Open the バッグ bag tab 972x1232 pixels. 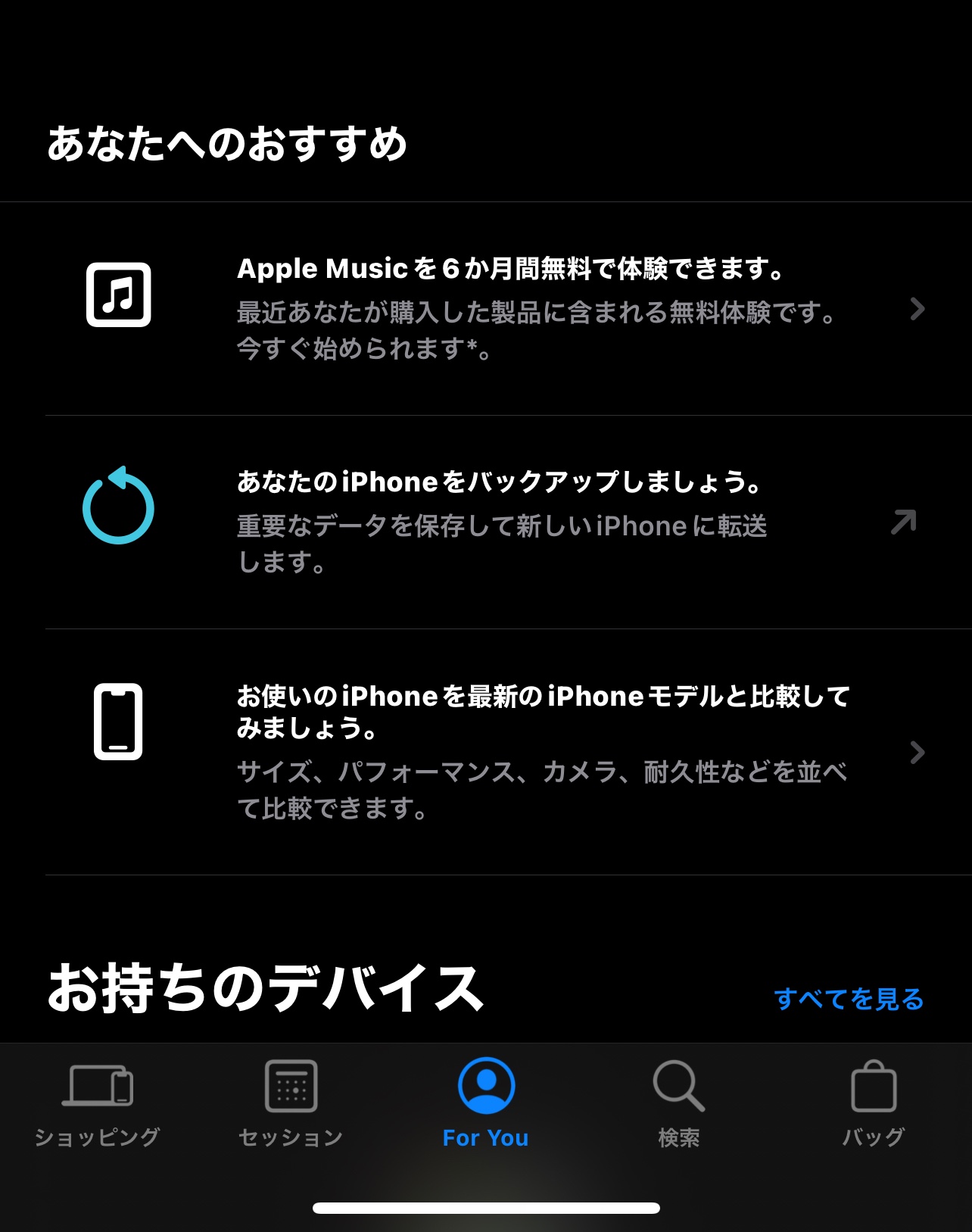coord(874,1104)
